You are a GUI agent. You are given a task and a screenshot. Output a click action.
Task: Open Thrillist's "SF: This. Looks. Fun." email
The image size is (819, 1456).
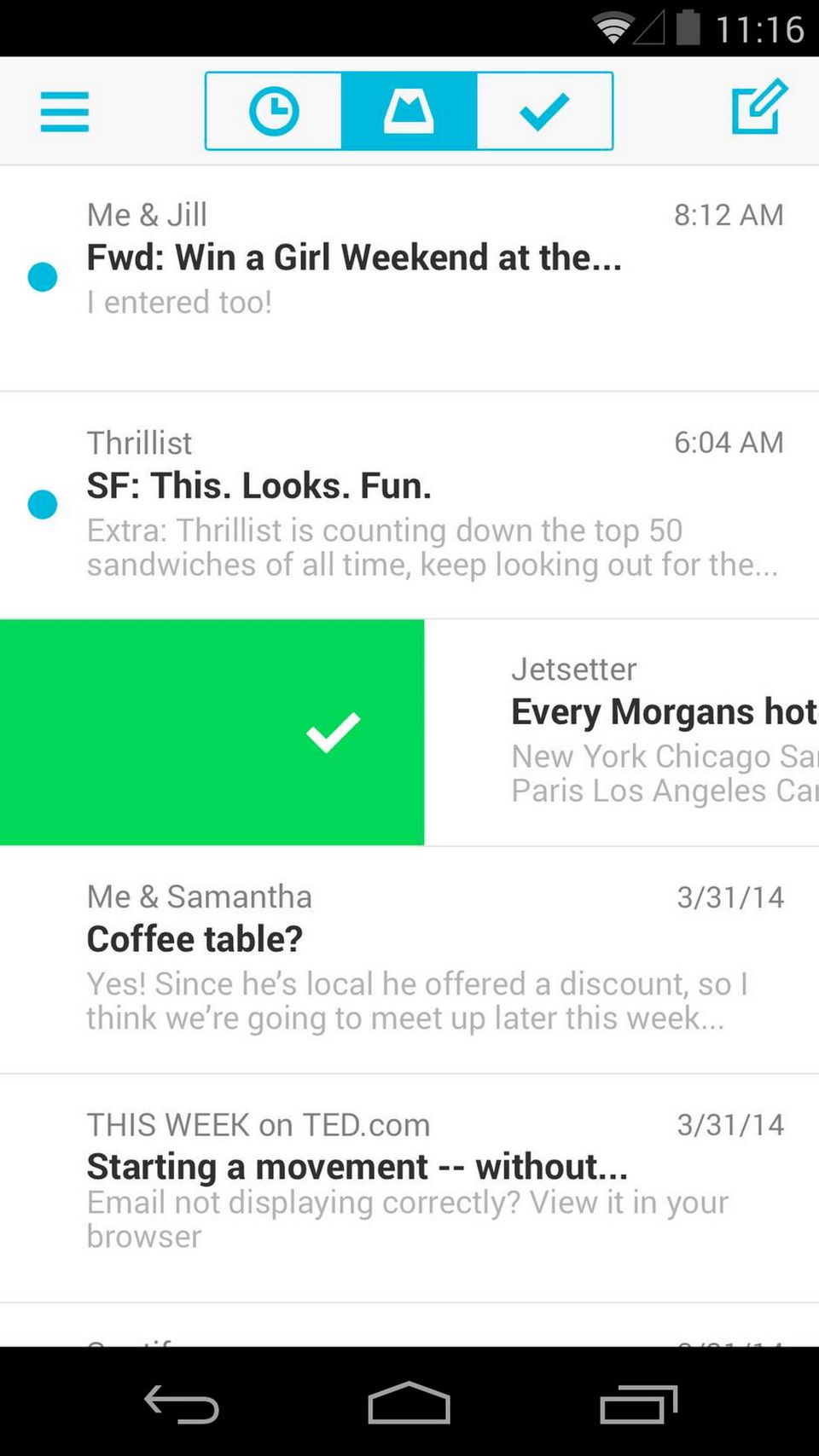[x=409, y=503]
